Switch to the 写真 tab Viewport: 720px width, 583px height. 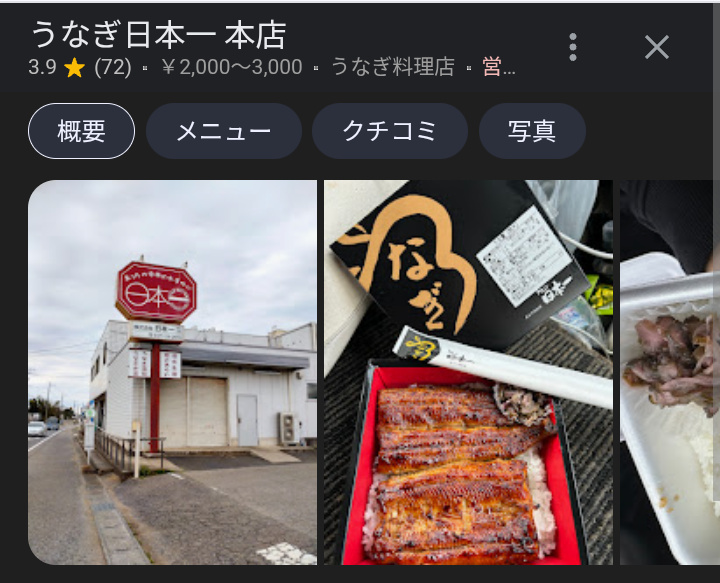(532, 131)
